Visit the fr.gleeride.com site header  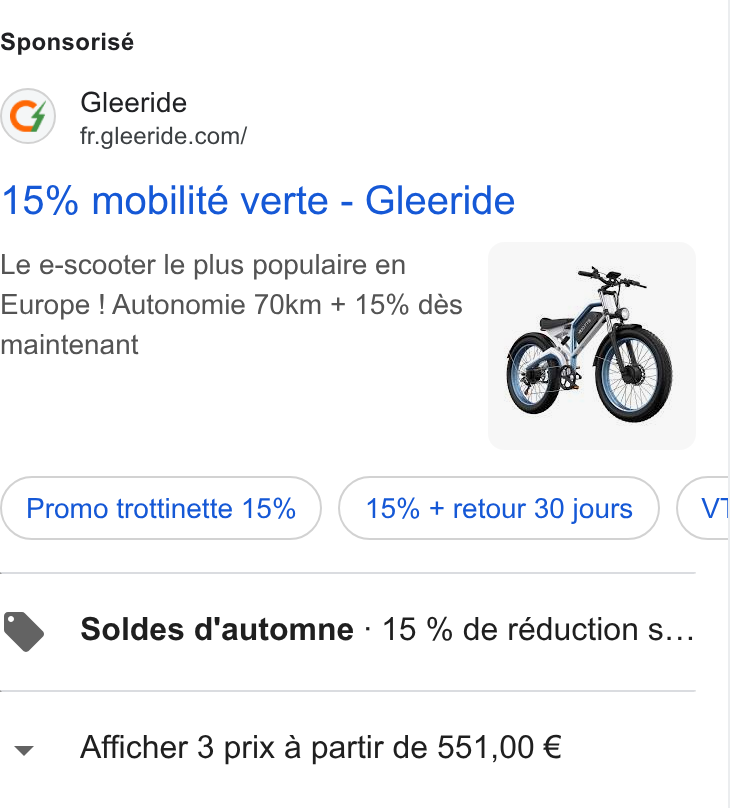(x=124, y=117)
